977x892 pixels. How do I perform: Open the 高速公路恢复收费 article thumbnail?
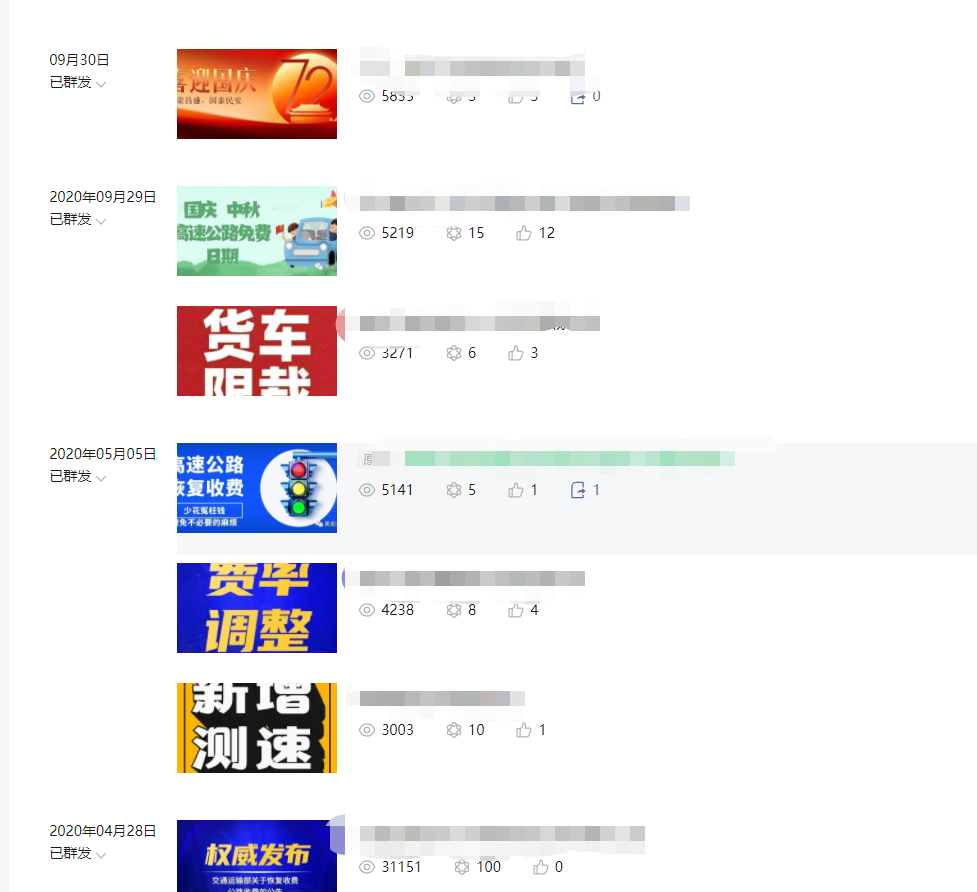(x=257, y=487)
